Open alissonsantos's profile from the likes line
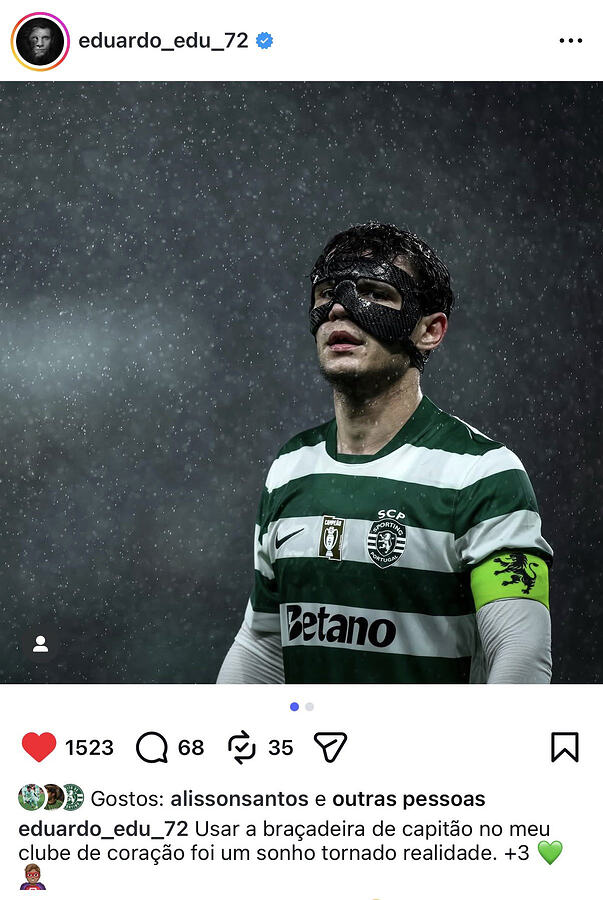The image size is (603, 900). [239, 799]
